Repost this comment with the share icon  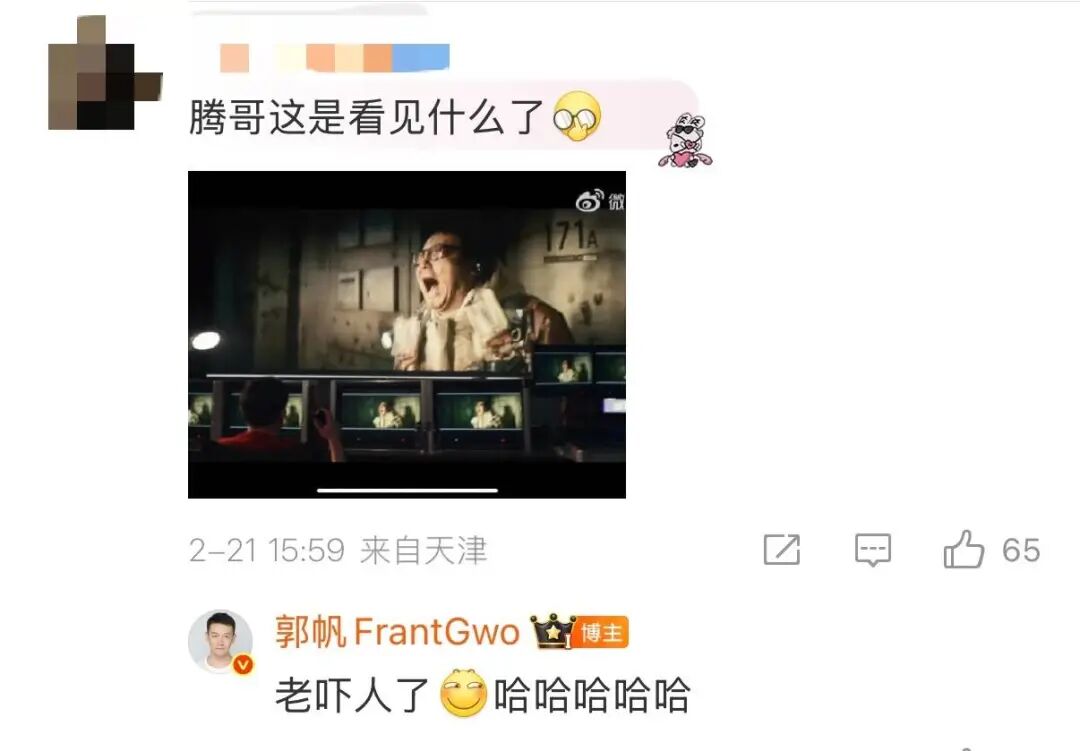point(781,549)
